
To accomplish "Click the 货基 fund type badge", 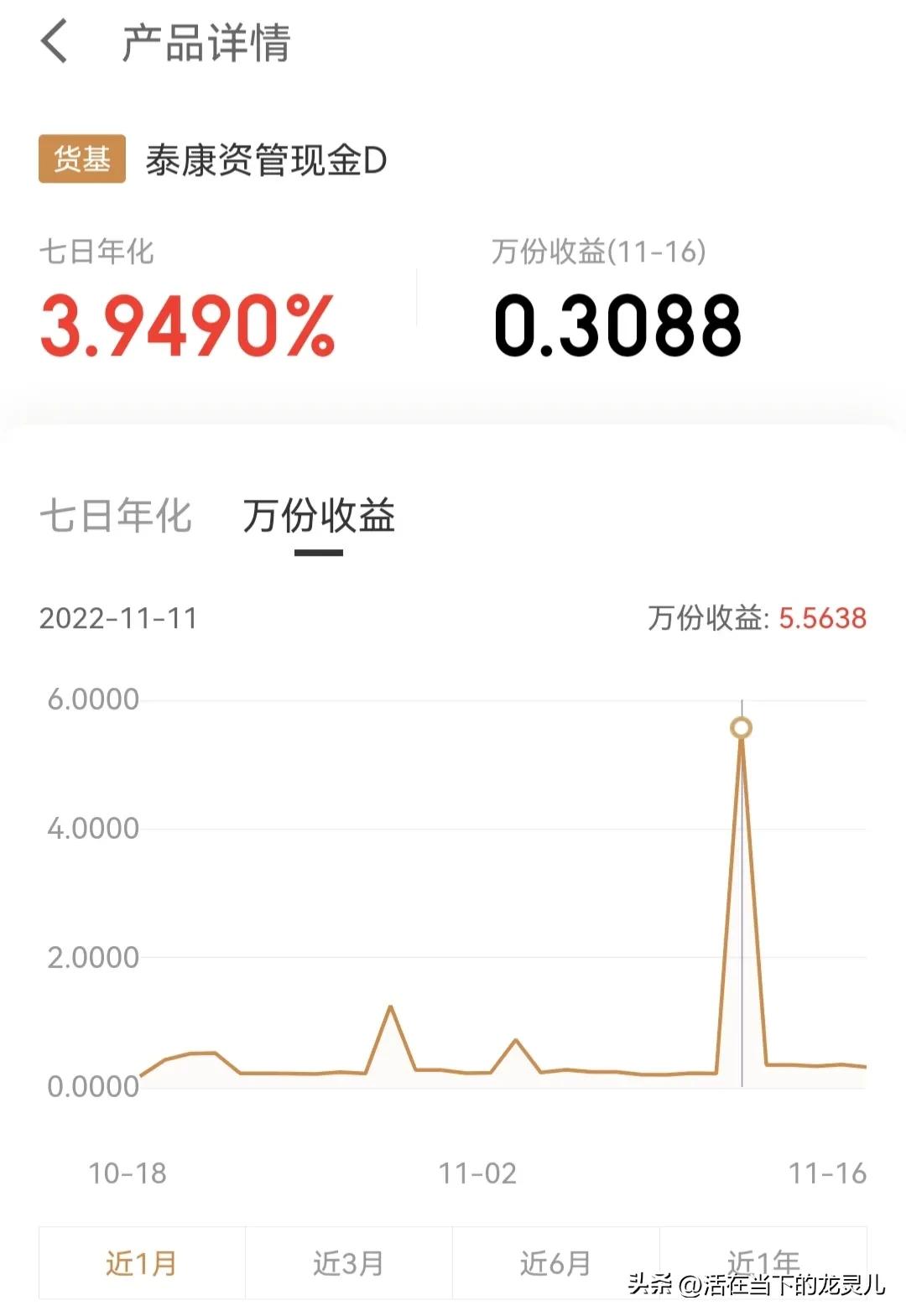I will click(x=81, y=156).
